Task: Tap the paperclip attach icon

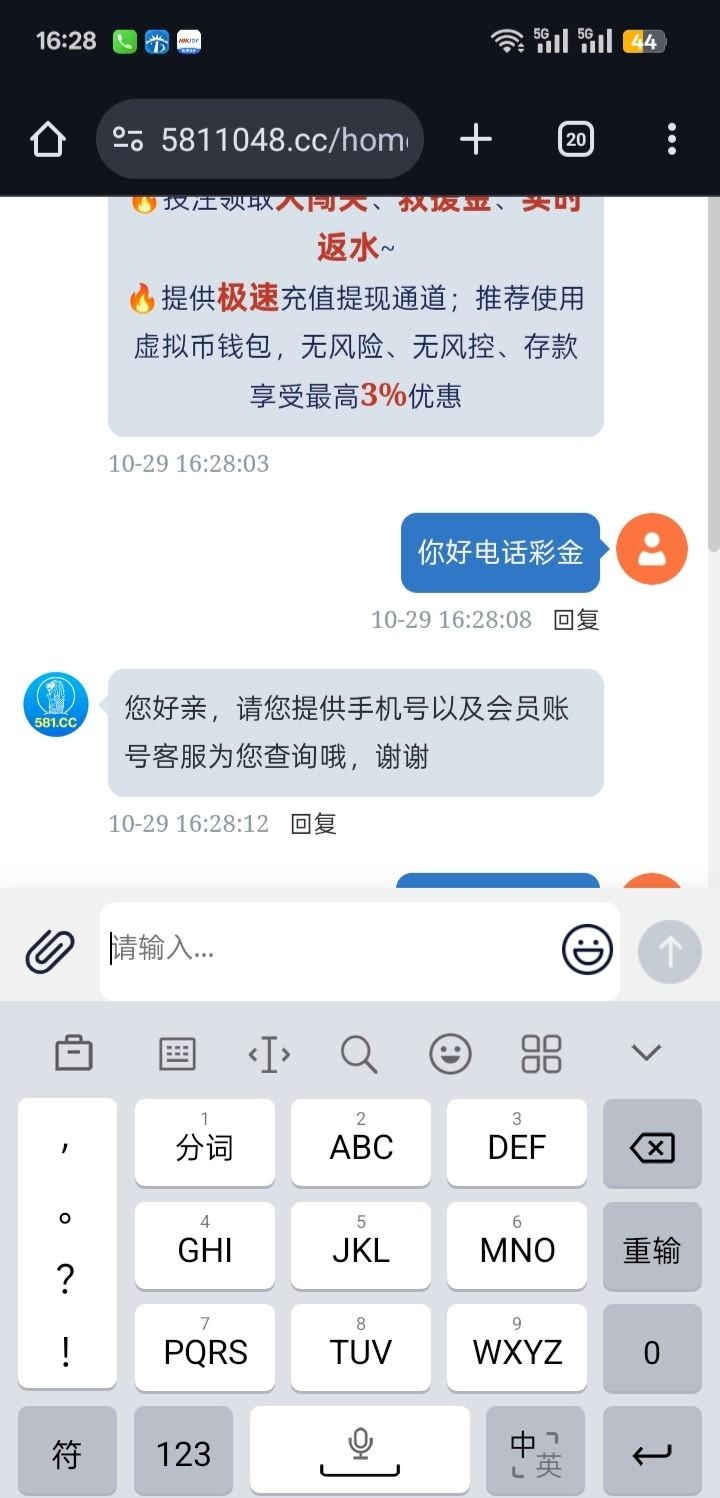Action: [50, 950]
